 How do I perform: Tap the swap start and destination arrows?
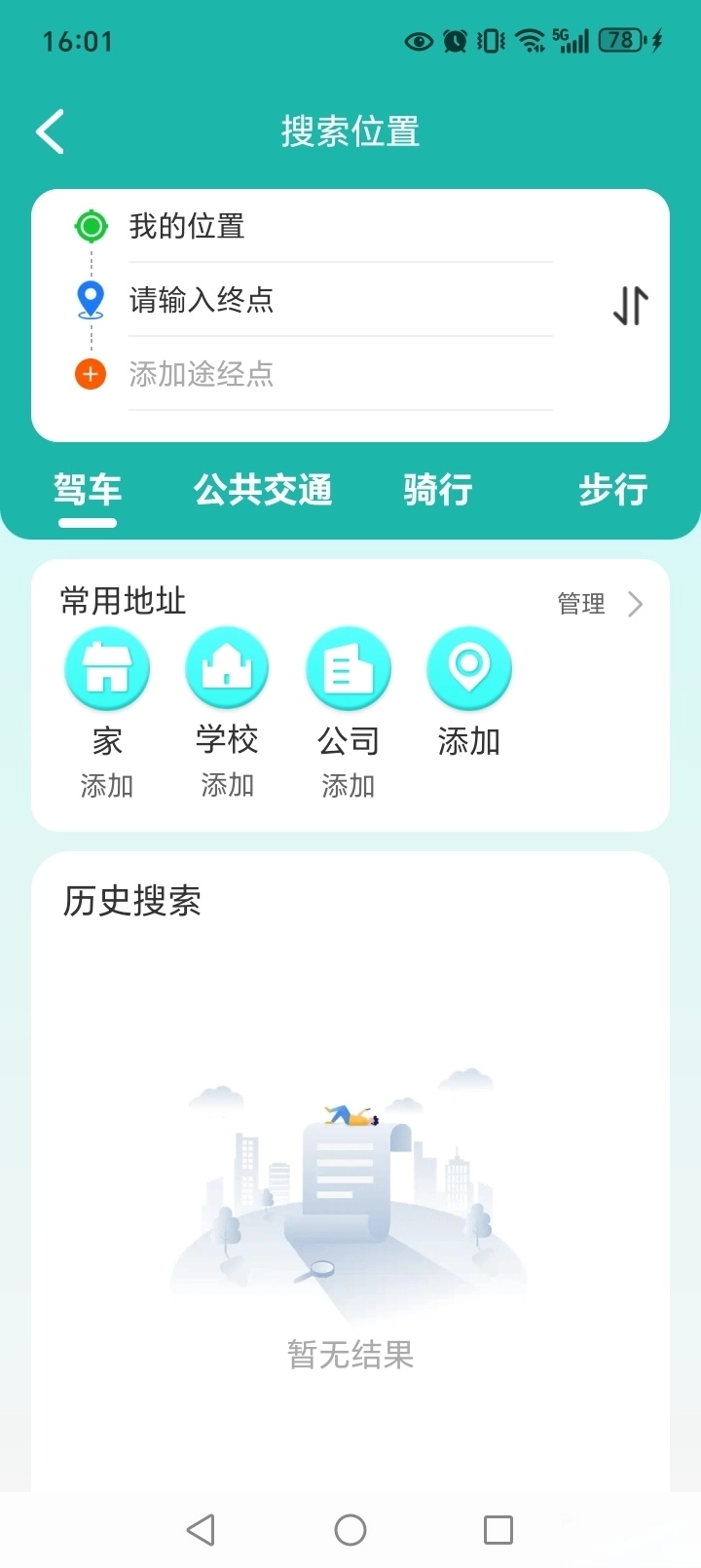click(629, 305)
